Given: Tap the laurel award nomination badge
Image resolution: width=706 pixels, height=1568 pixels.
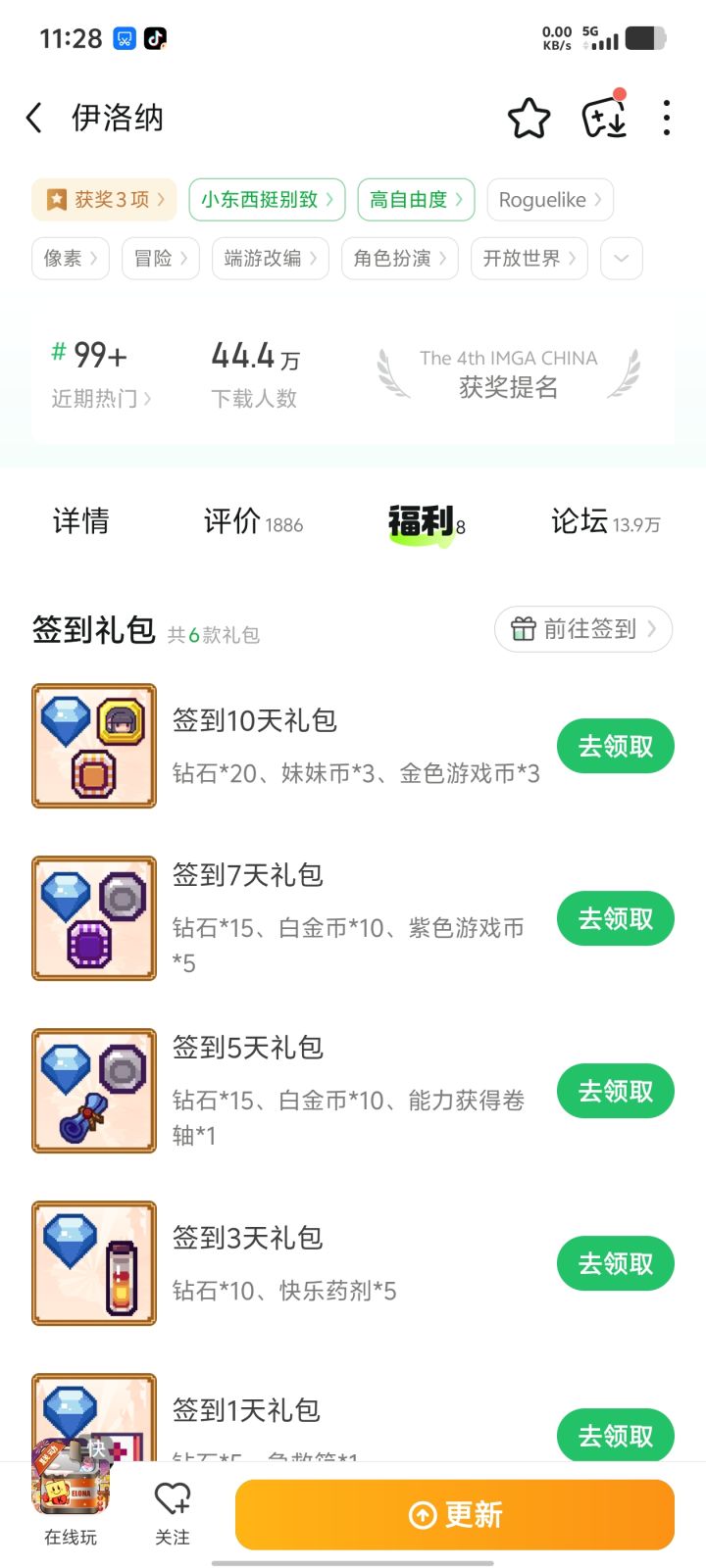Looking at the screenshot, I should click(x=506, y=374).
